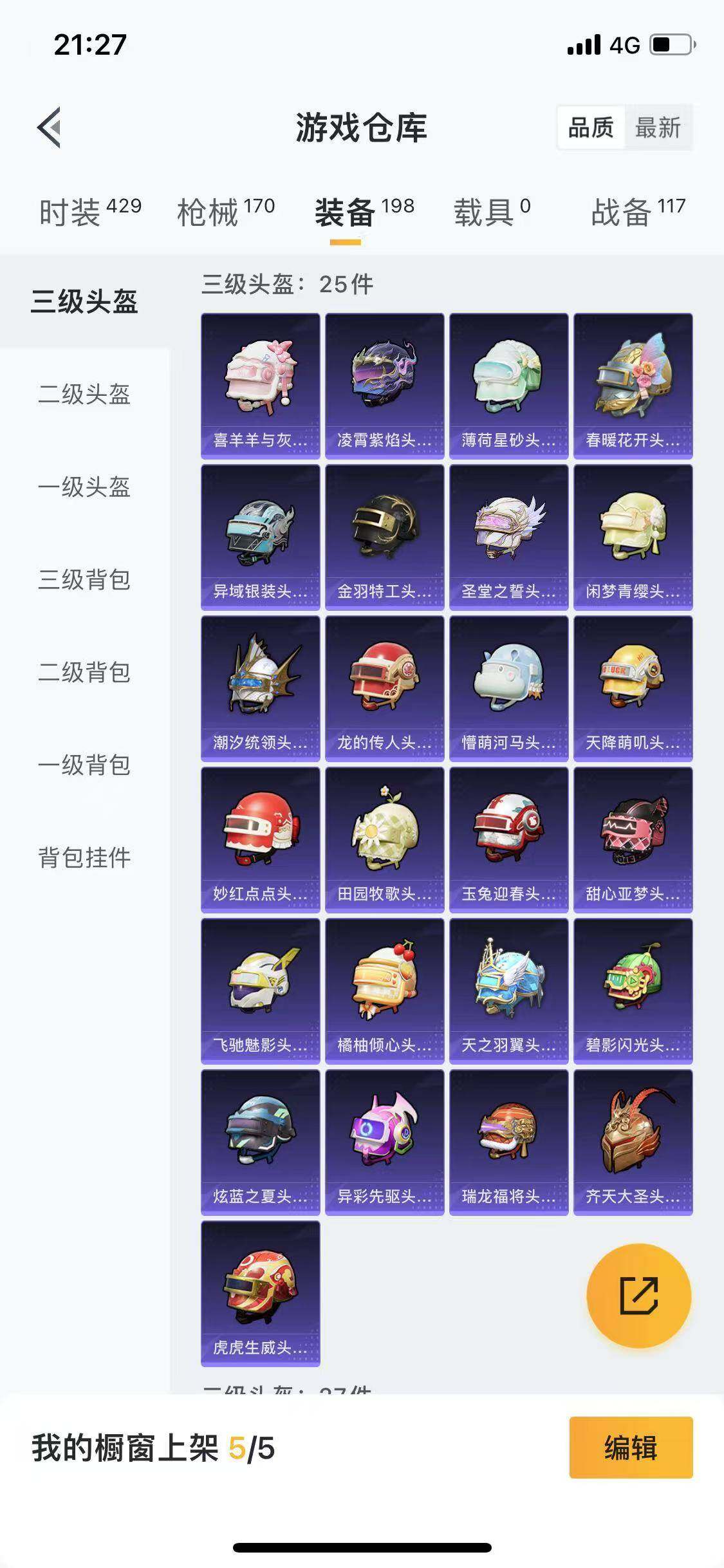Open the share/export floating button

point(636,1295)
